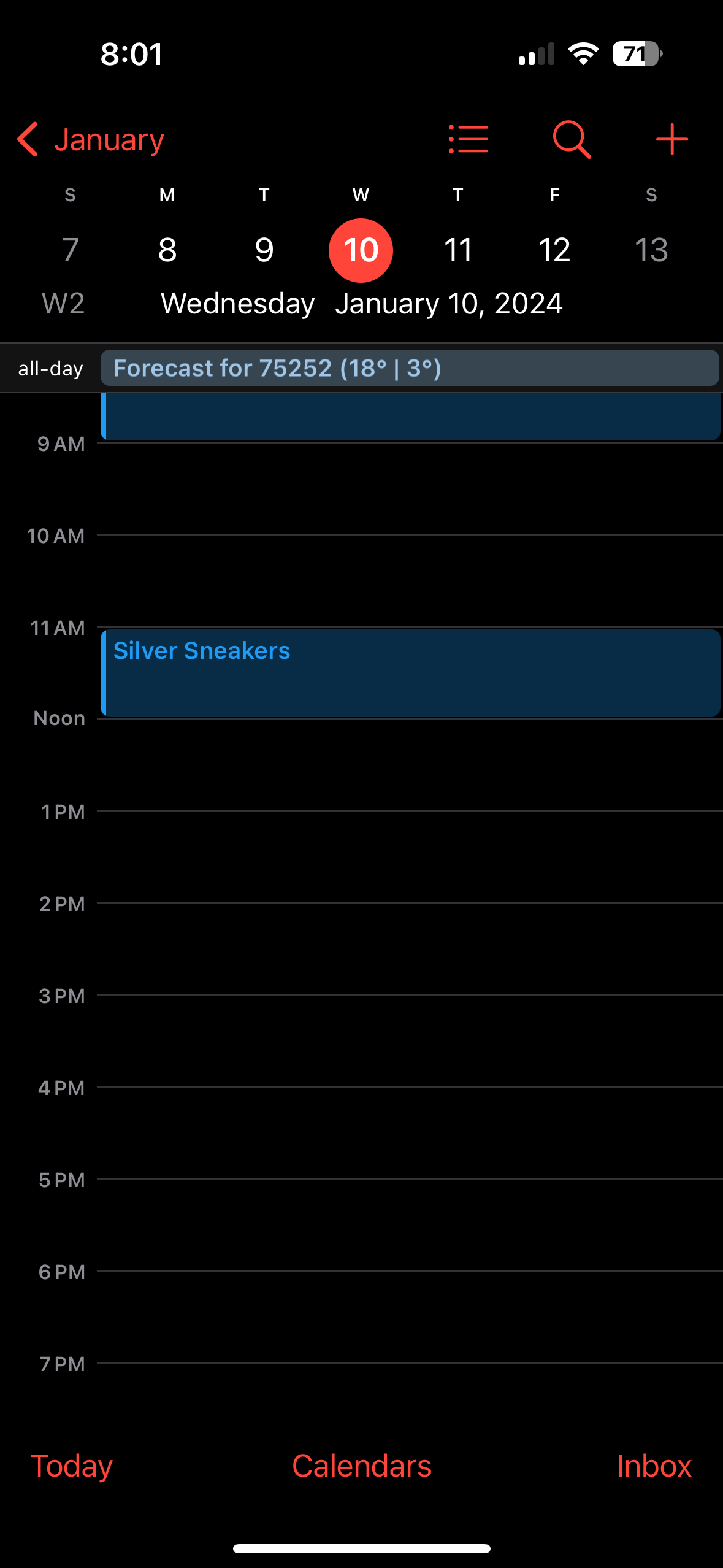Open the Calendars list
This screenshot has width=723, height=1568.
361,1466
